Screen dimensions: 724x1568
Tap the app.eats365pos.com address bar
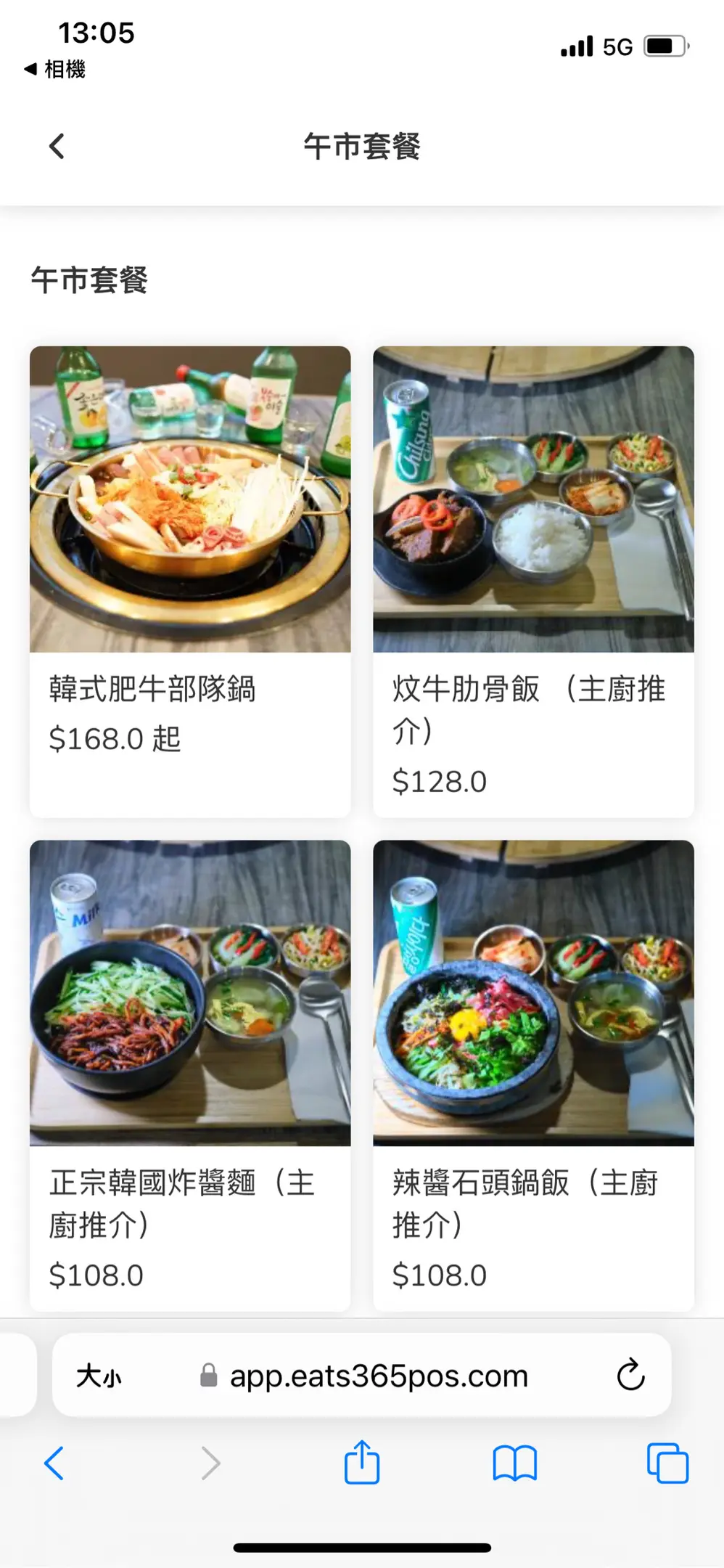tap(379, 1376)
